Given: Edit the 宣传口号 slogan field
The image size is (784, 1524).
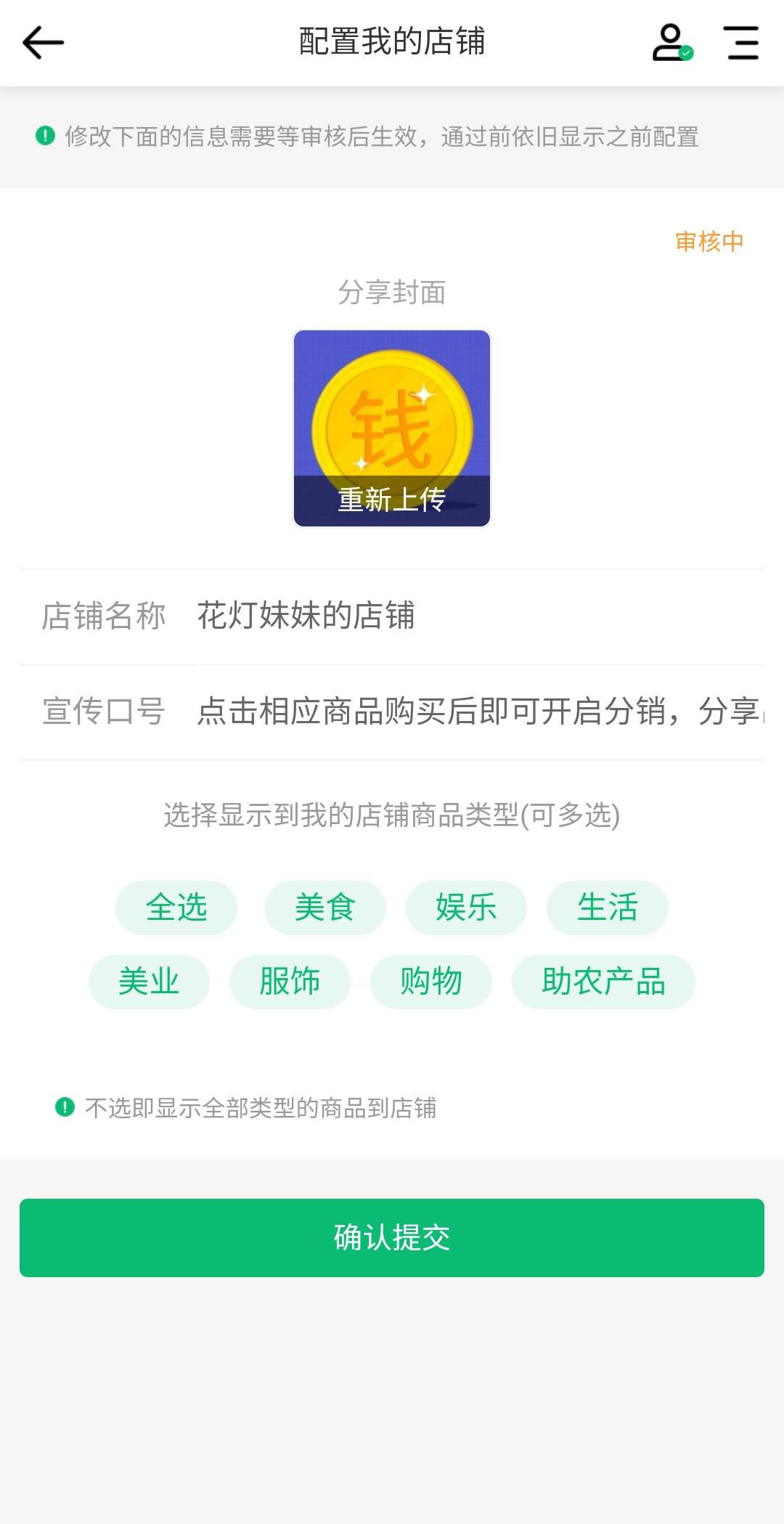Looking at the screenshot, I should tap(479, 712).
